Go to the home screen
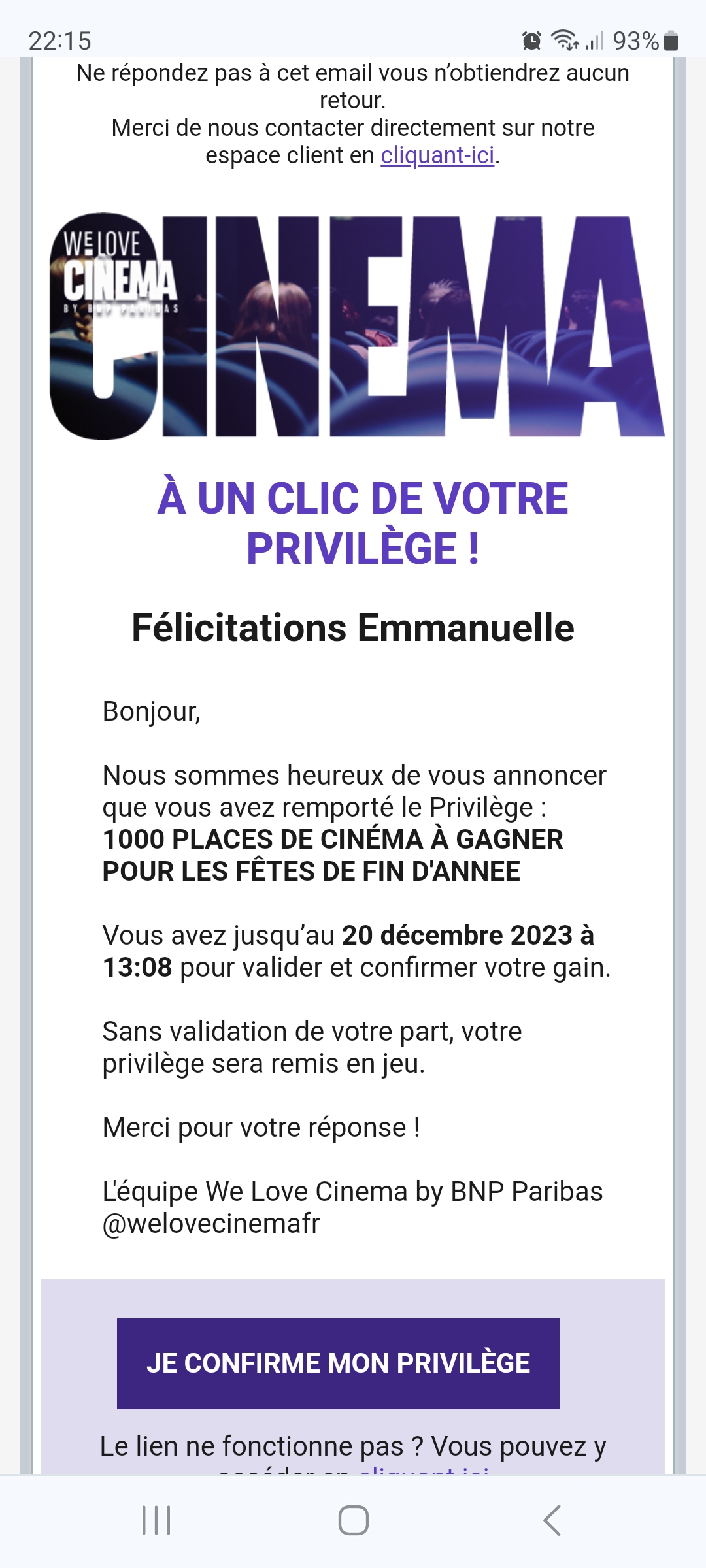Viewport: 706px width, 1568px height. (353, 1520)
